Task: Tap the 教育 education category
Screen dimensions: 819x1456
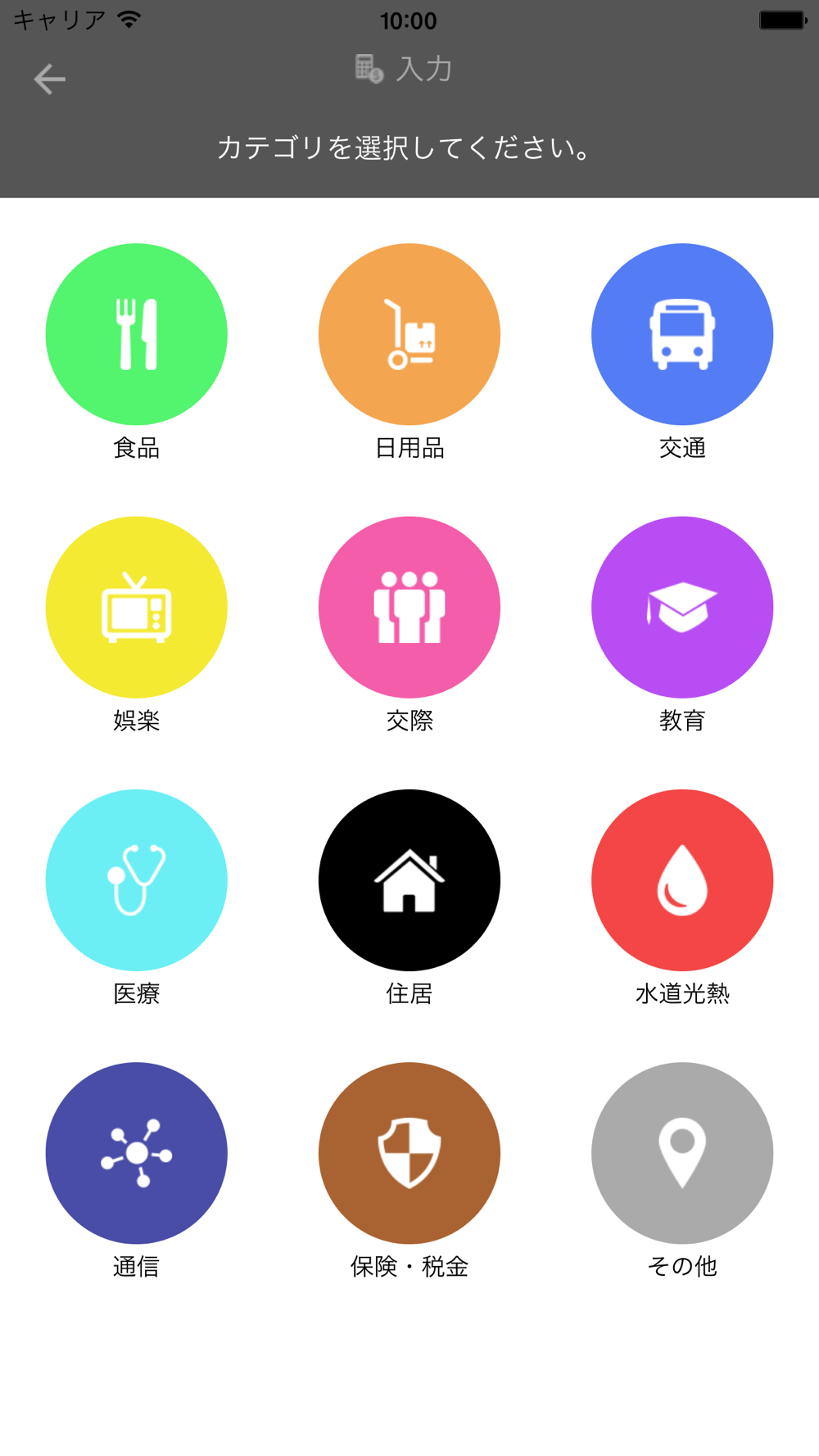Action: tap(682, 607)
